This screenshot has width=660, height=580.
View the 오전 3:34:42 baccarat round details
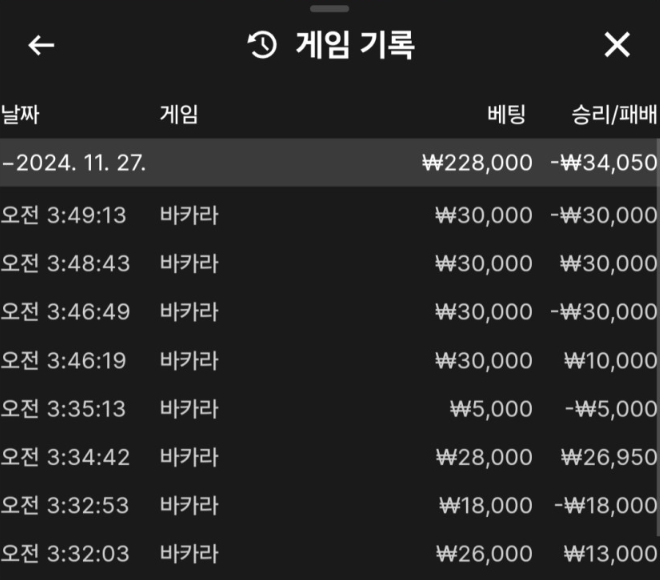click(x=328, y=457)
